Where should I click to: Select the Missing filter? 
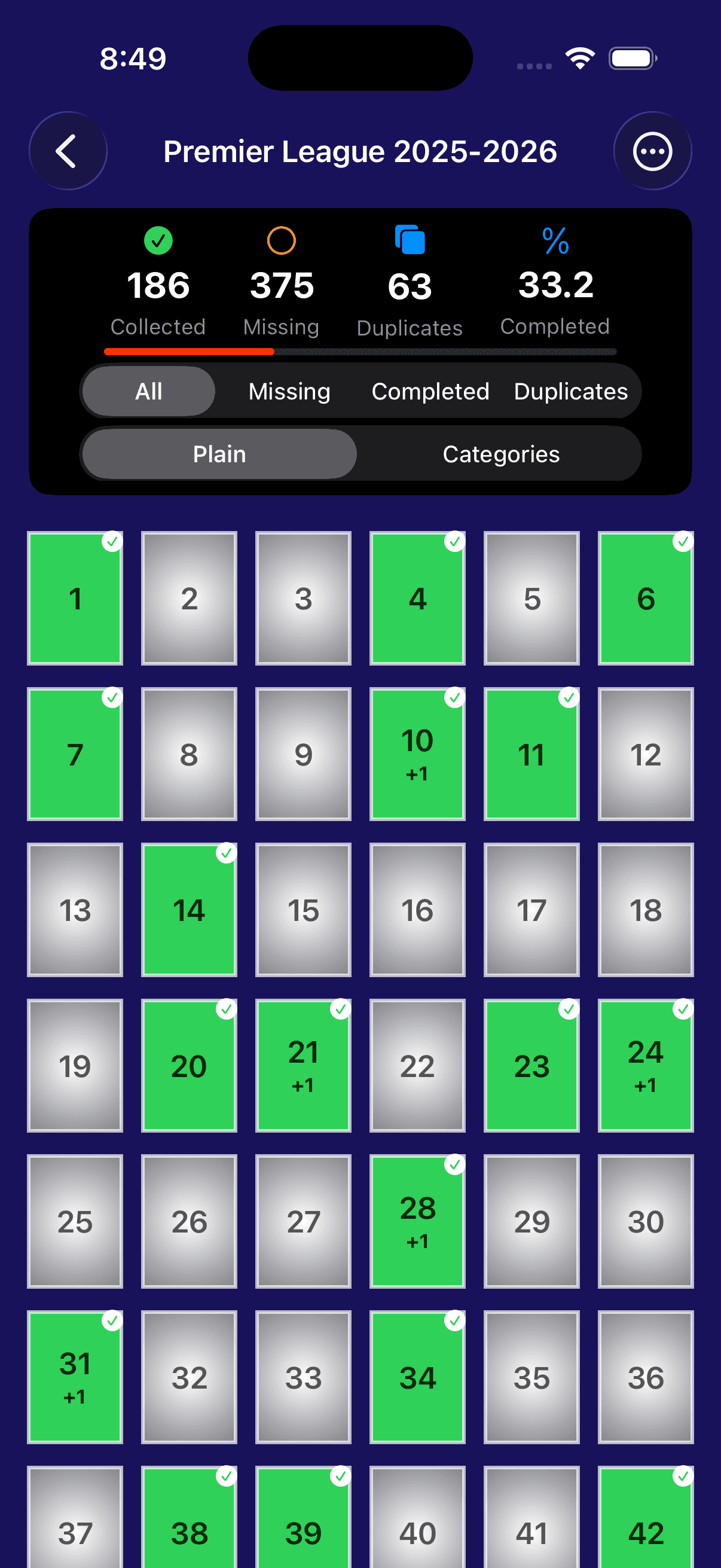[x=288, y=391]
